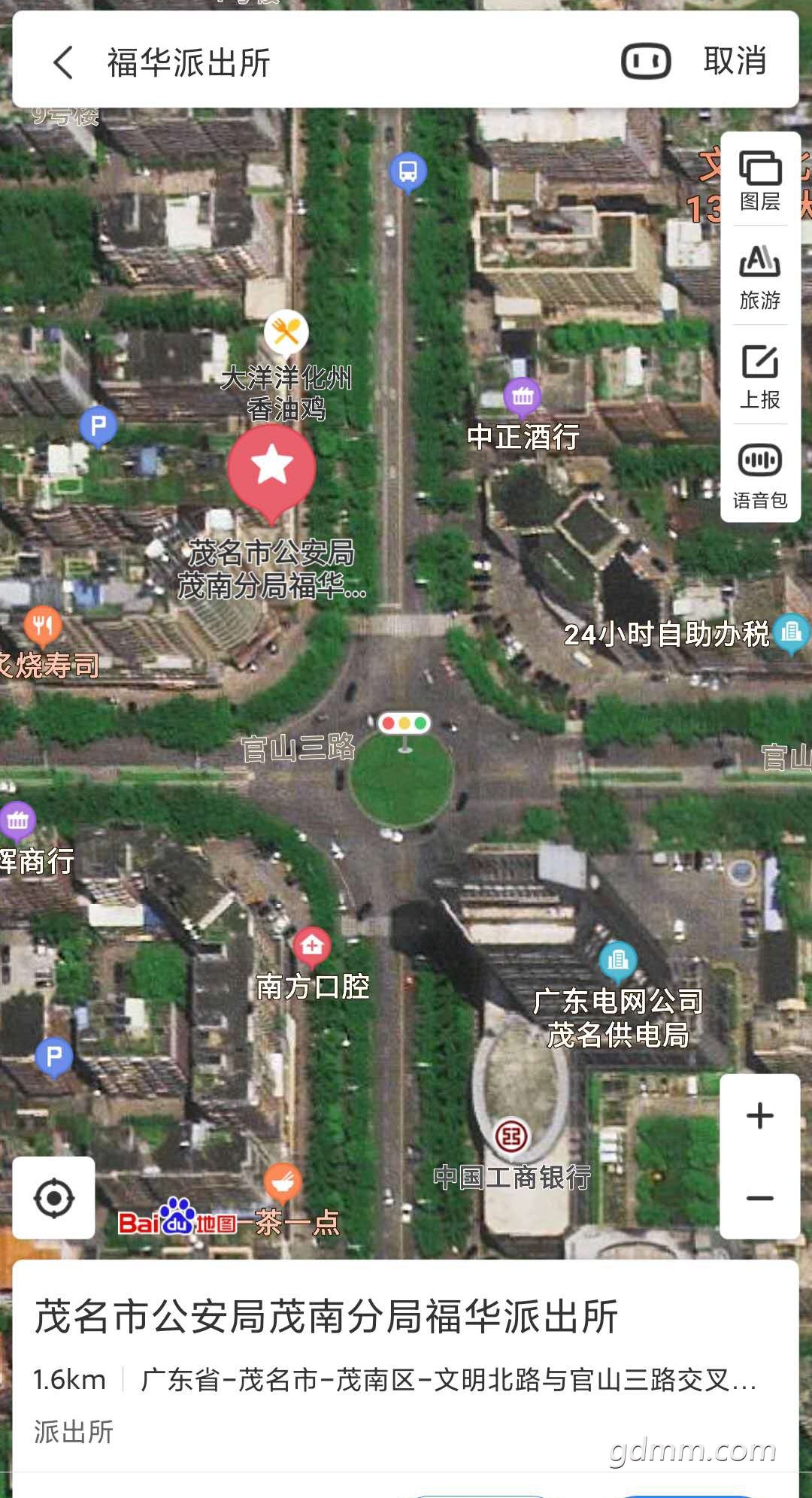Recenter map on my location
The height and width of the screenshot is (1498, 812).
pos(54,1198)
